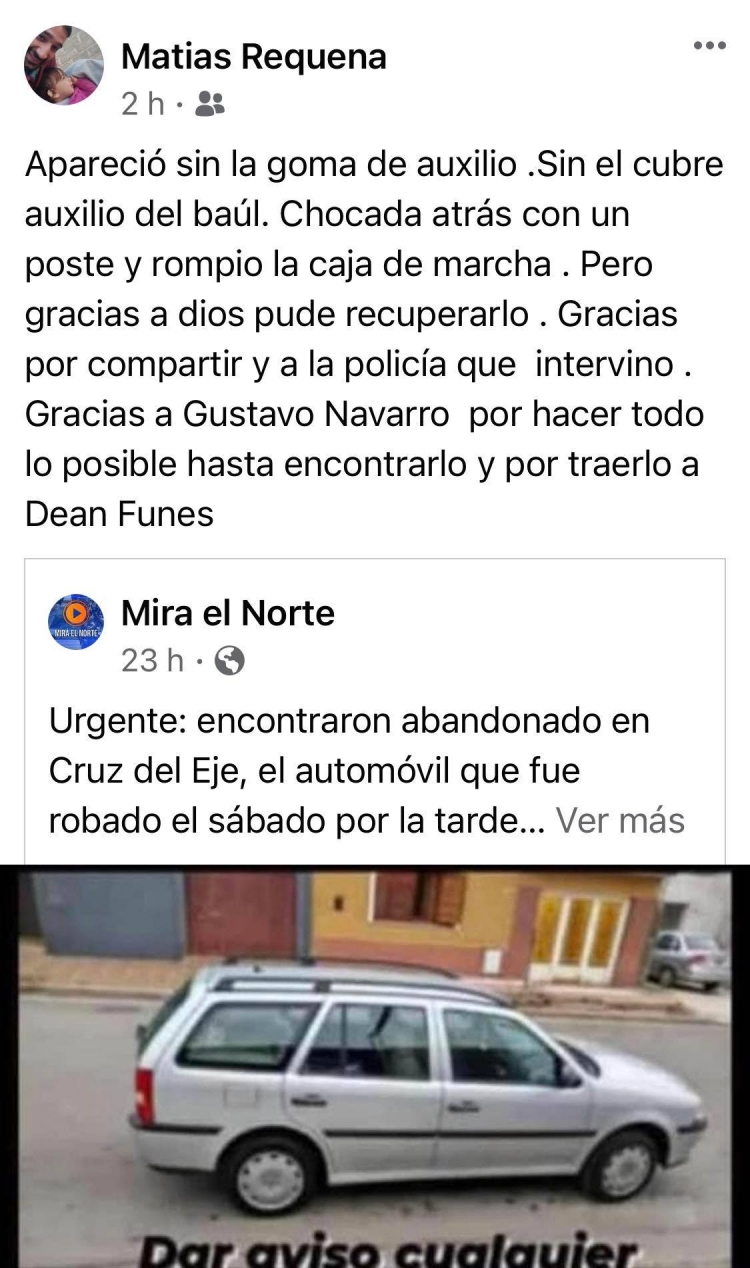Open the shared photo of the car
Viewport: 750px width, 1268px height.
(375, 1065)
